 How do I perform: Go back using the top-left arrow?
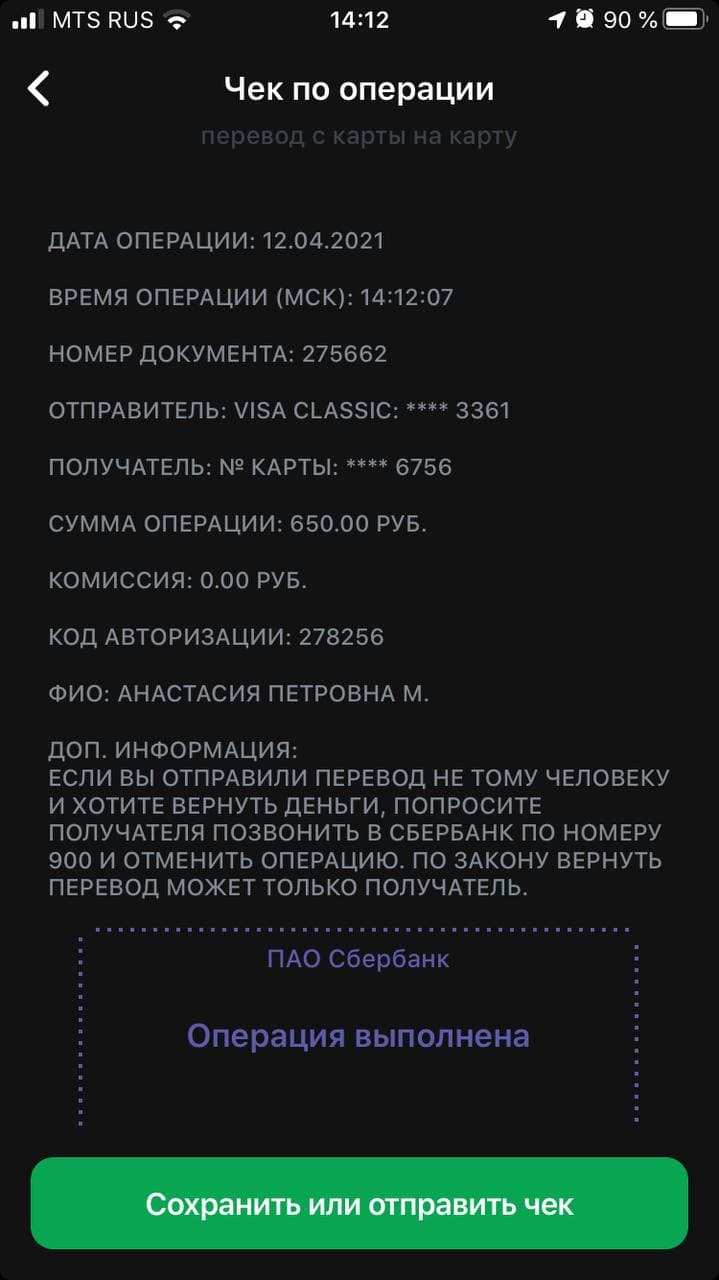[38, 88]
